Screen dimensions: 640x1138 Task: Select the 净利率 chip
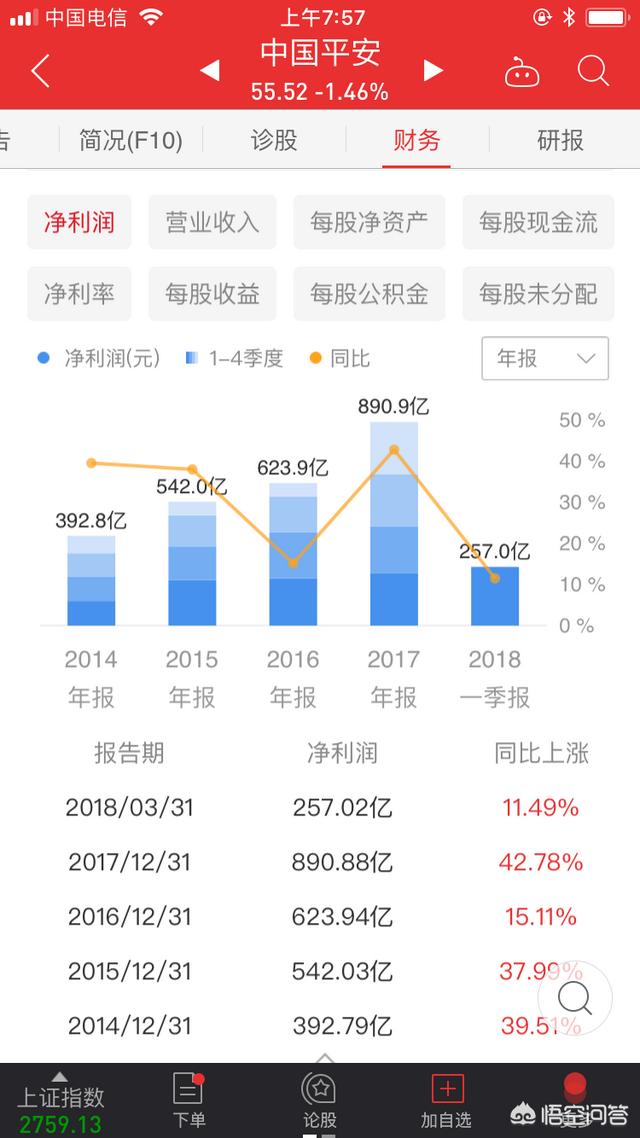click(79, 294)
